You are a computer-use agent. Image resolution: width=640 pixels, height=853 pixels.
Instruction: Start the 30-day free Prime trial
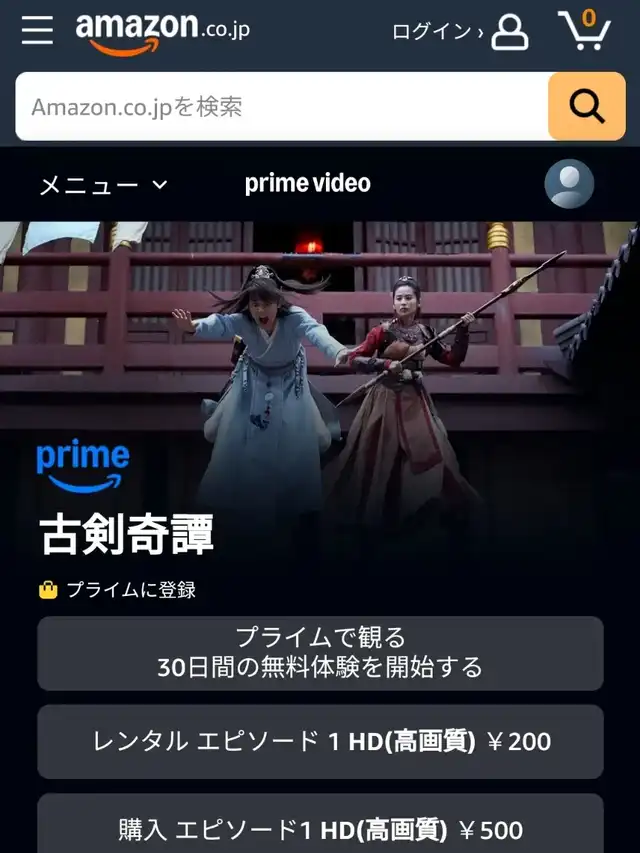click(x=320, y=653)
